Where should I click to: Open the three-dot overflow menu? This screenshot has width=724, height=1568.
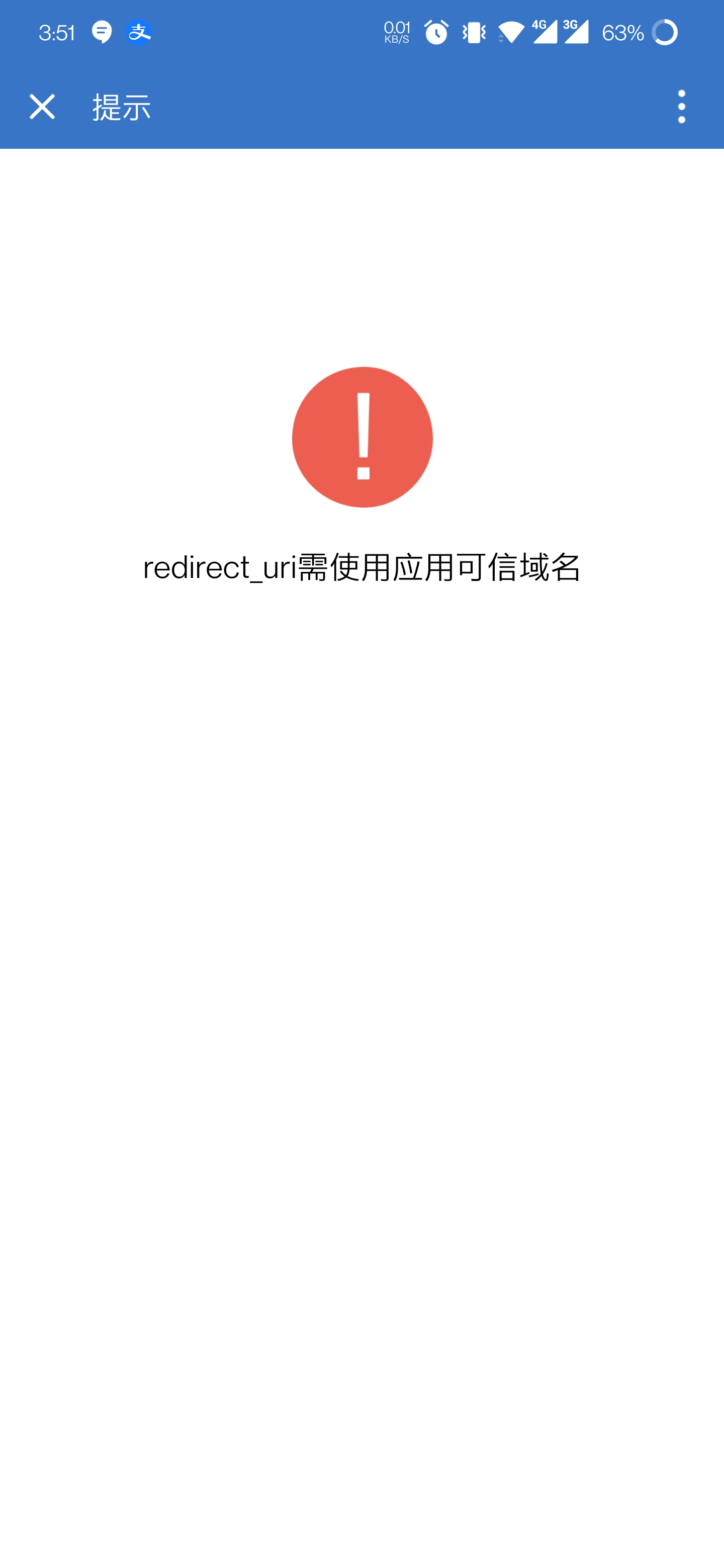681,107
